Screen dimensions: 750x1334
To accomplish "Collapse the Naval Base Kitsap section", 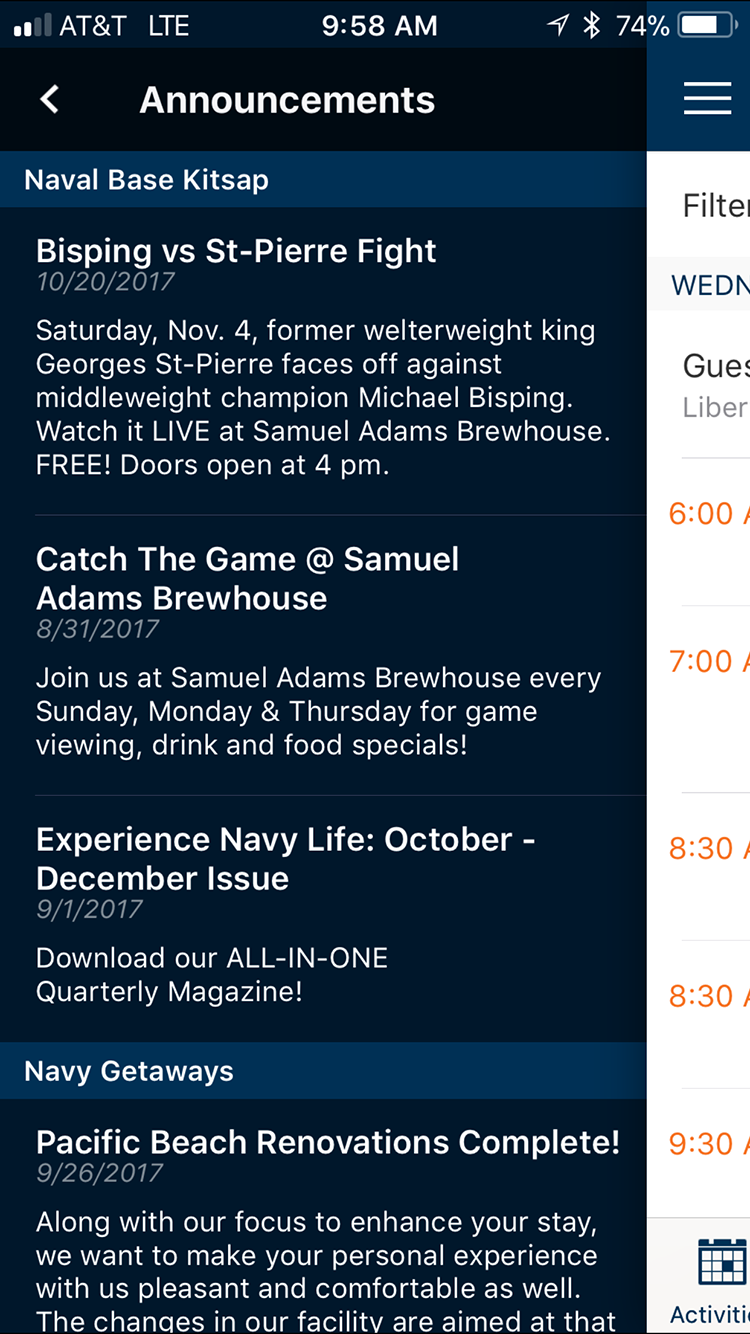I will [x=146, y=180].
